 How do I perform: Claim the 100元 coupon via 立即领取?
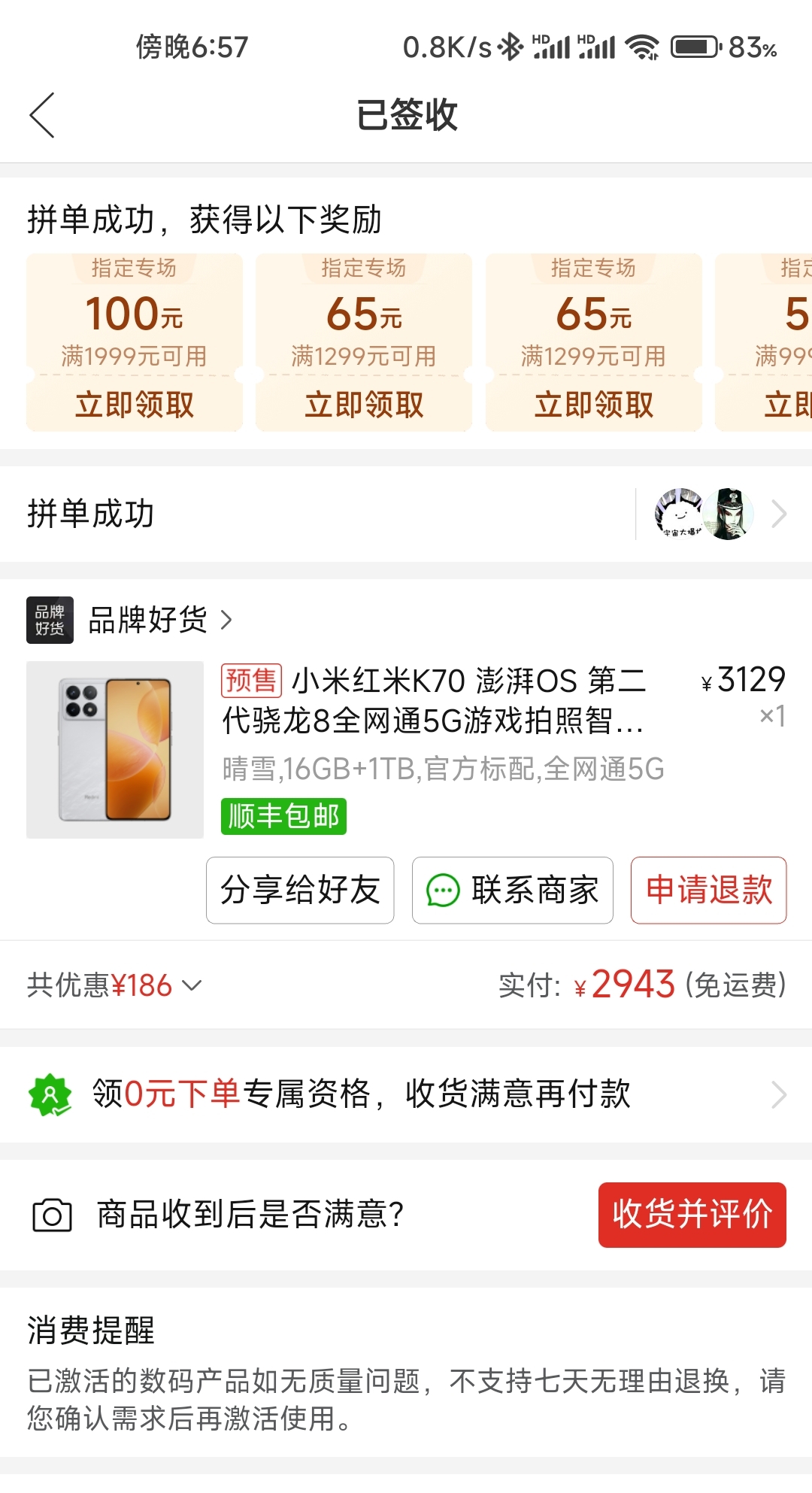[135, 404]
